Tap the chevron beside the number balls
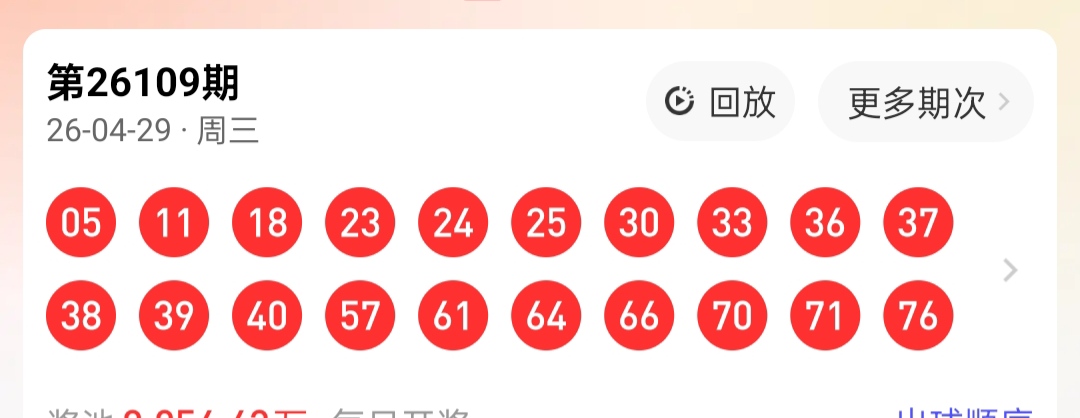The height and width of the screenshot is (418, 1080). (1010, 270)
